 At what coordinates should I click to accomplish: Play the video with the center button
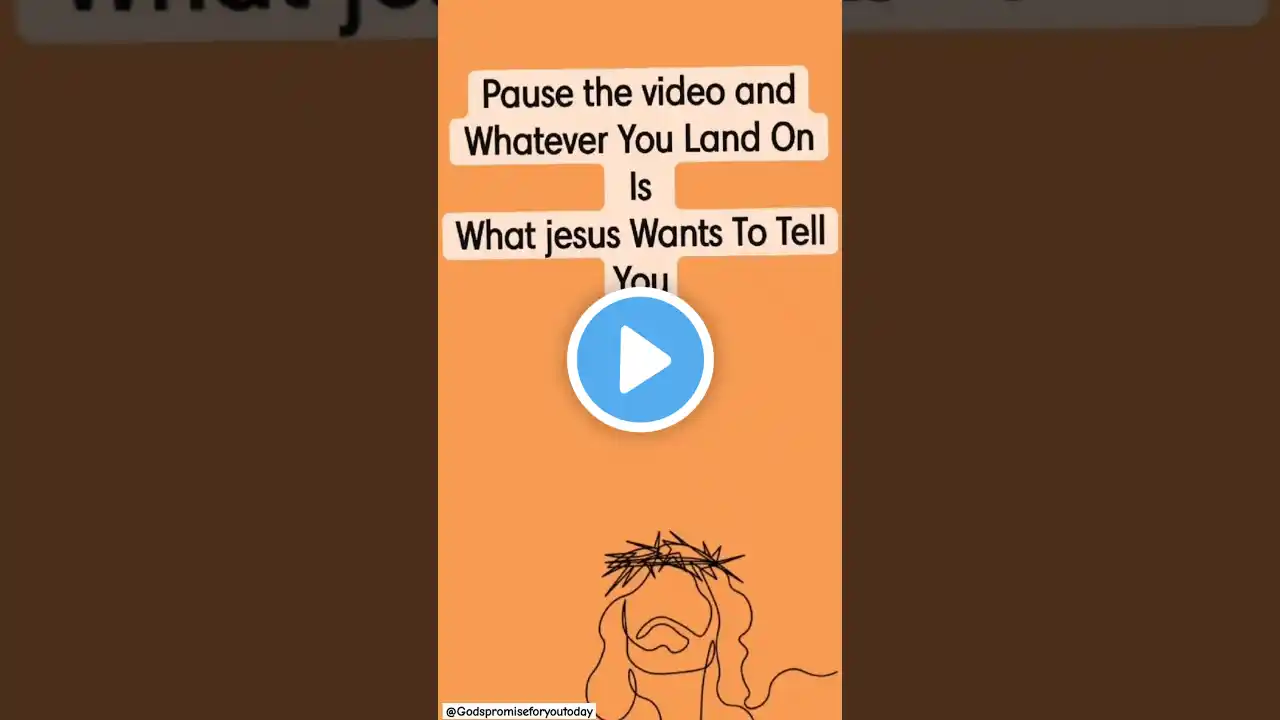pos(640,360)
